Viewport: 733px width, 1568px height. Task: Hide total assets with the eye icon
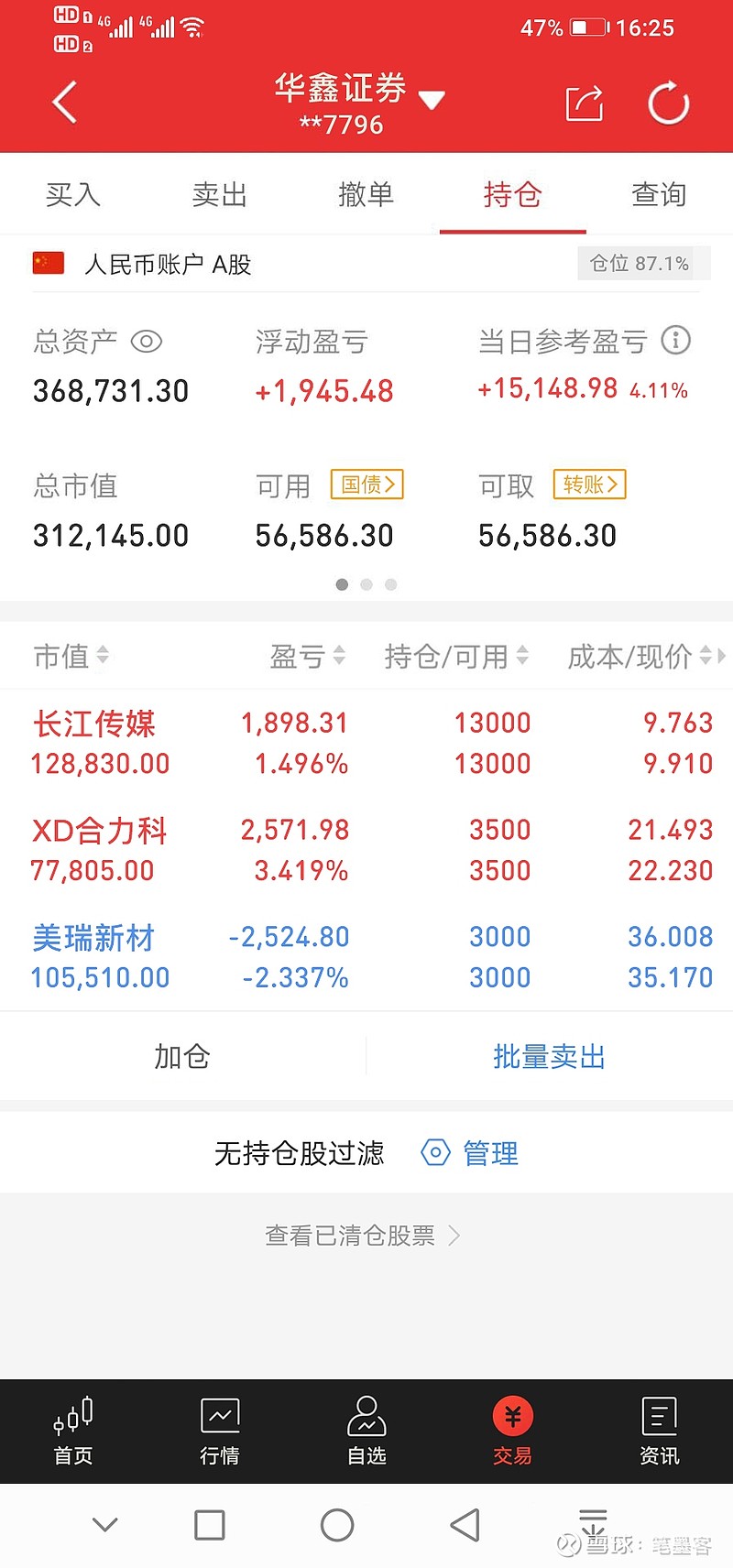pyautogui.click(x=147, y=342)
